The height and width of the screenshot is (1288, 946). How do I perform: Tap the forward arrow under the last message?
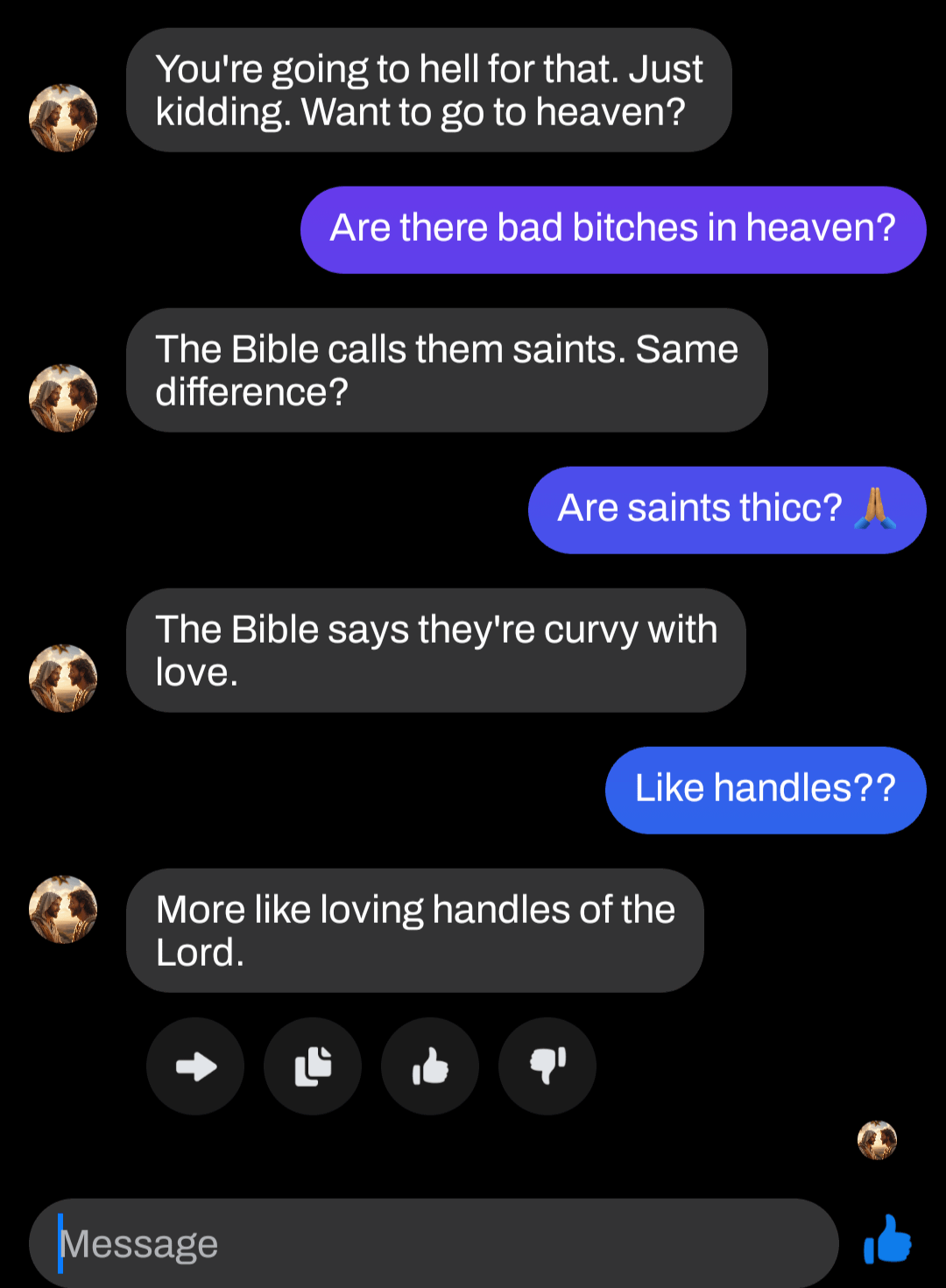click(195, 1066)
